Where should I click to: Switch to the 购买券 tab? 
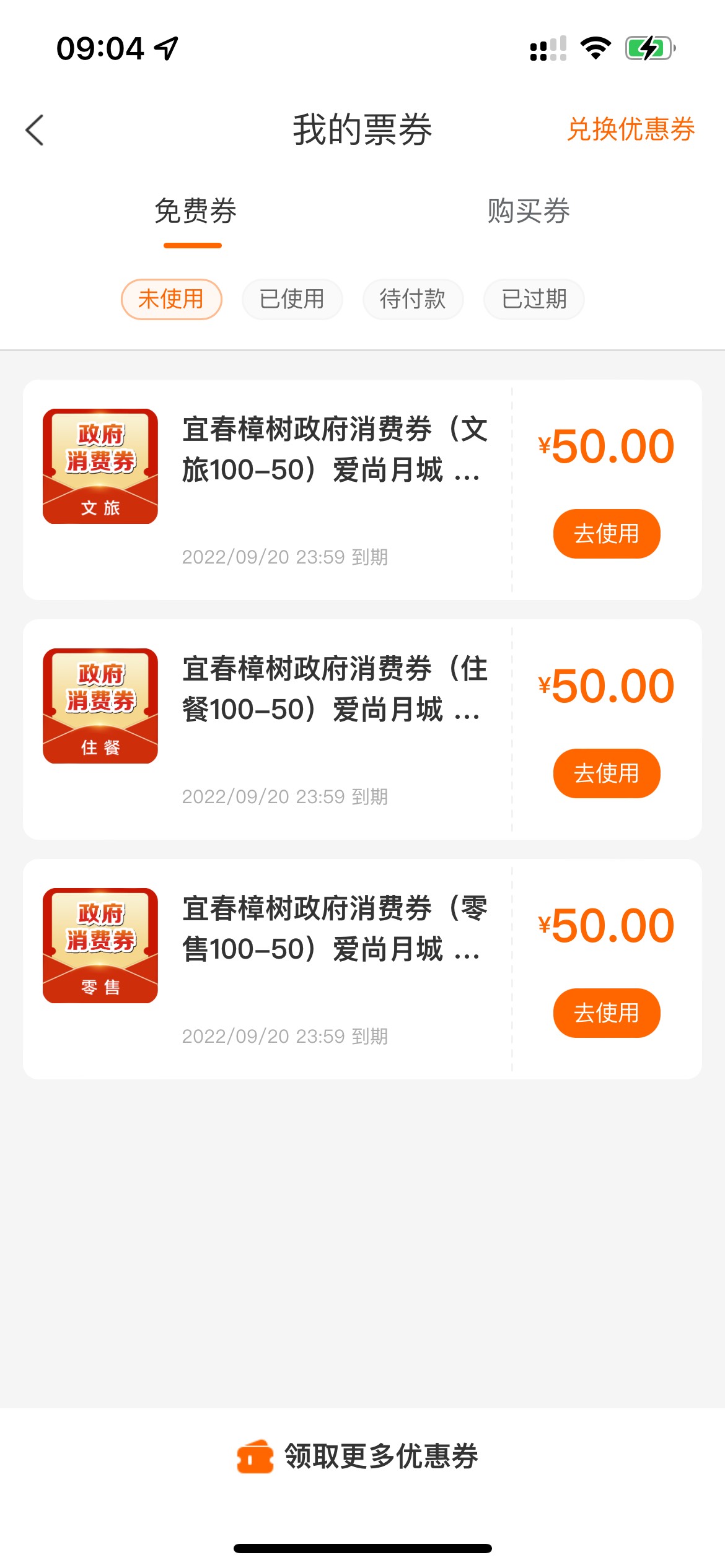528,212
